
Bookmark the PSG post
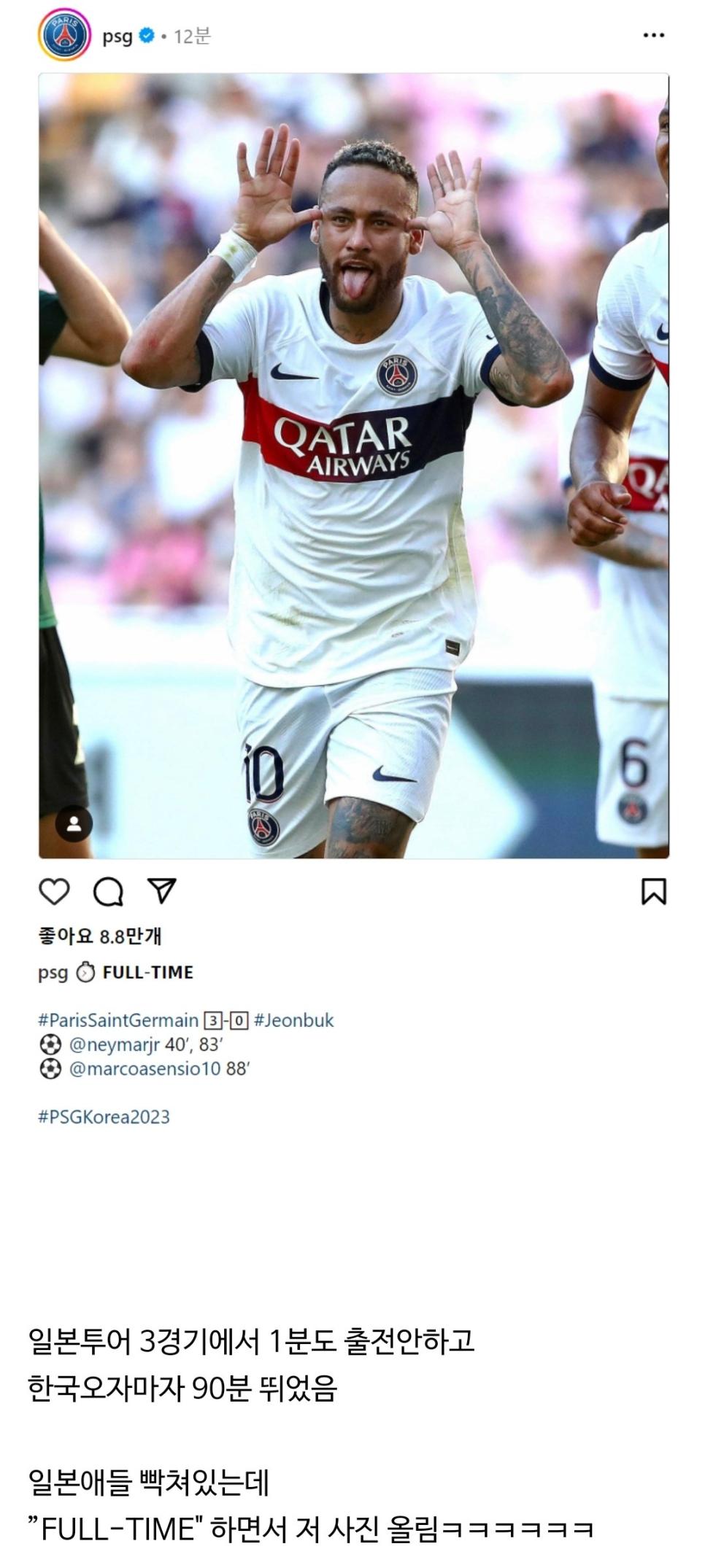click(x=653, y=891)
